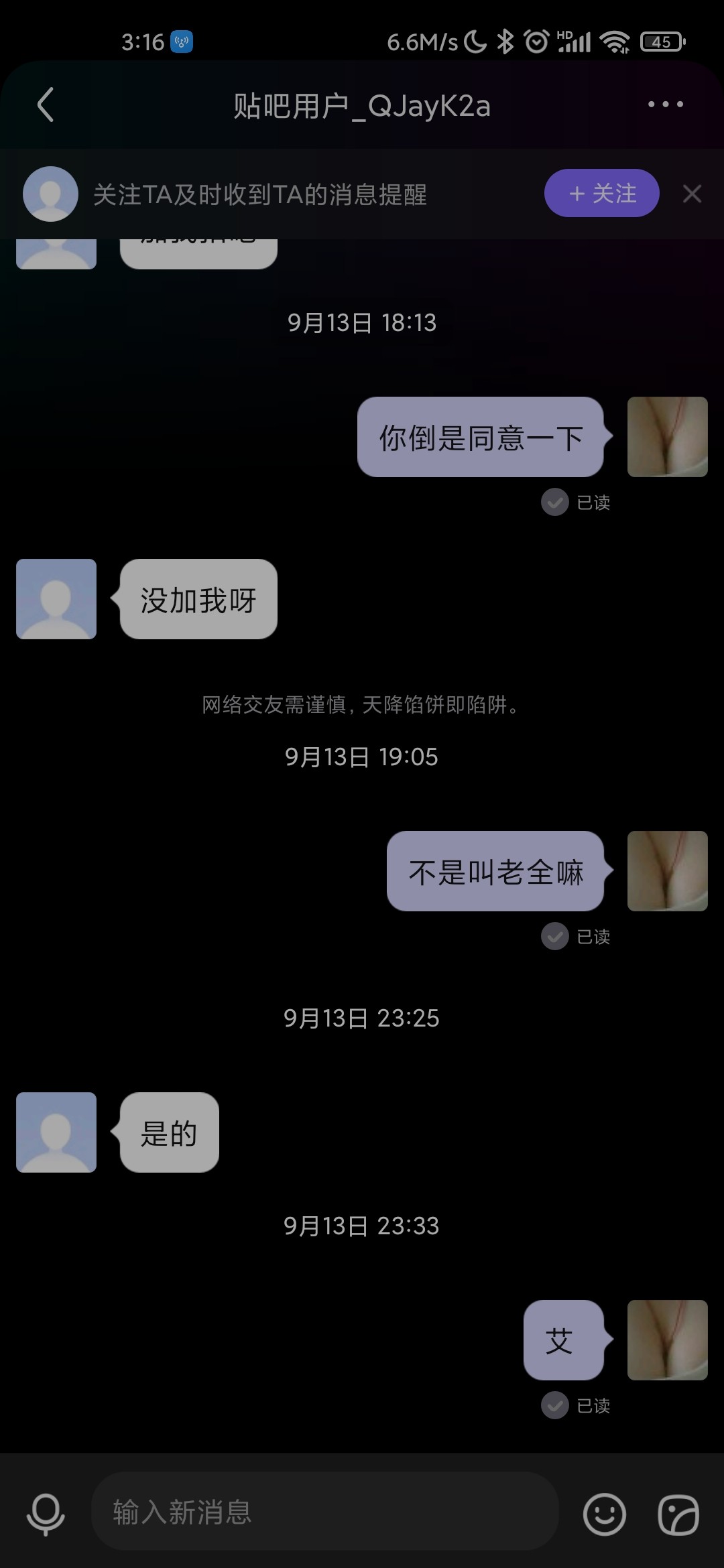
Task: Tap the message bubble saying 是的
Action: click(168, 1132)
